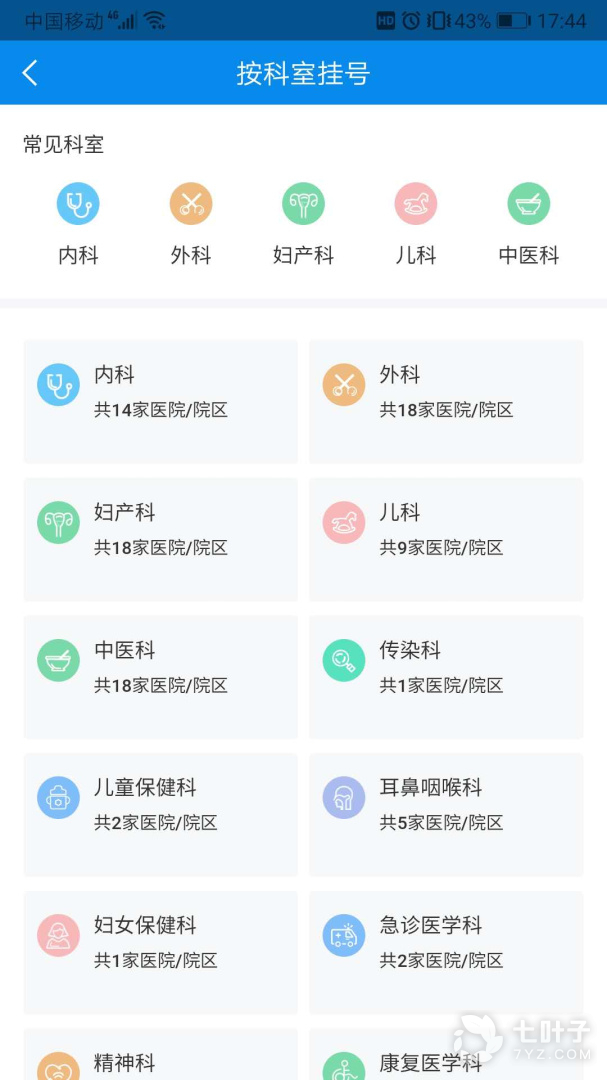607x1080 pixels.
Task: Open the 外科 card with 18家医院
Action: coord(446,402)
